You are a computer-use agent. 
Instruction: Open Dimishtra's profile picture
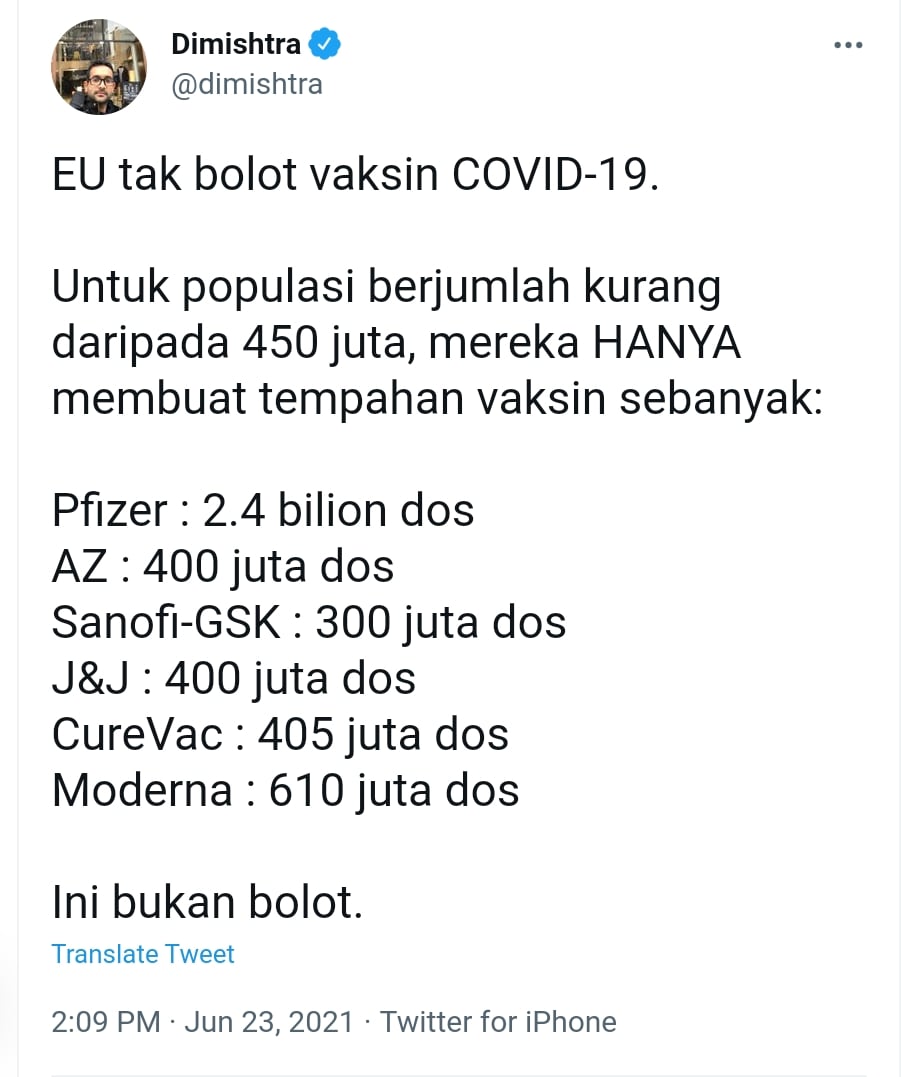(x=99, y=67)
